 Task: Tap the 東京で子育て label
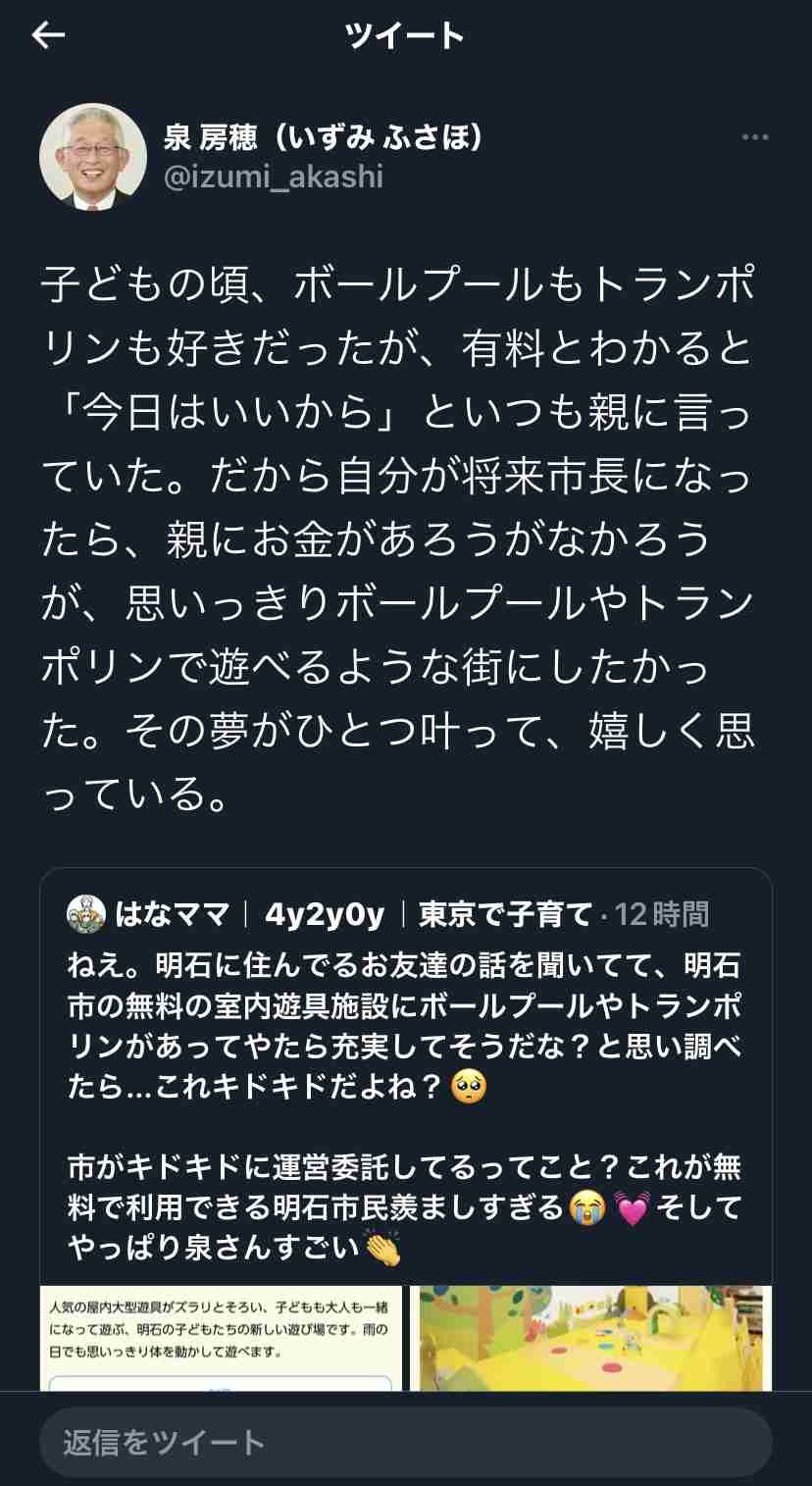(x=509, y=914)
